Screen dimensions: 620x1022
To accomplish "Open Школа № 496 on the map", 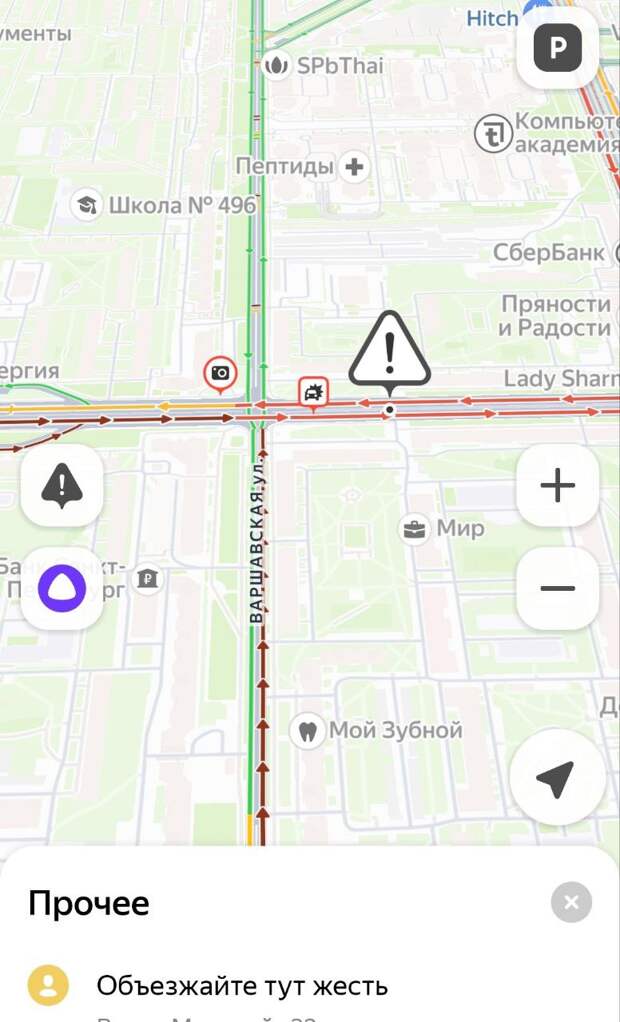I will 87,205.
